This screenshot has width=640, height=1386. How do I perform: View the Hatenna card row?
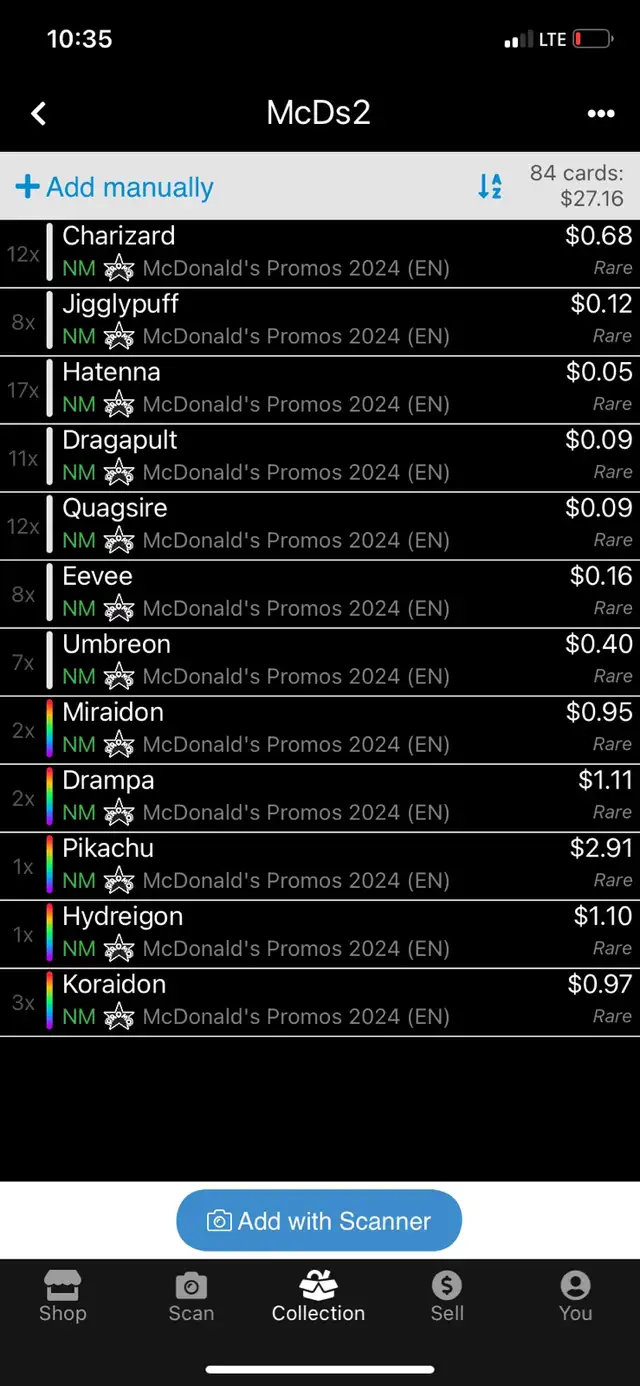[320, 390]
